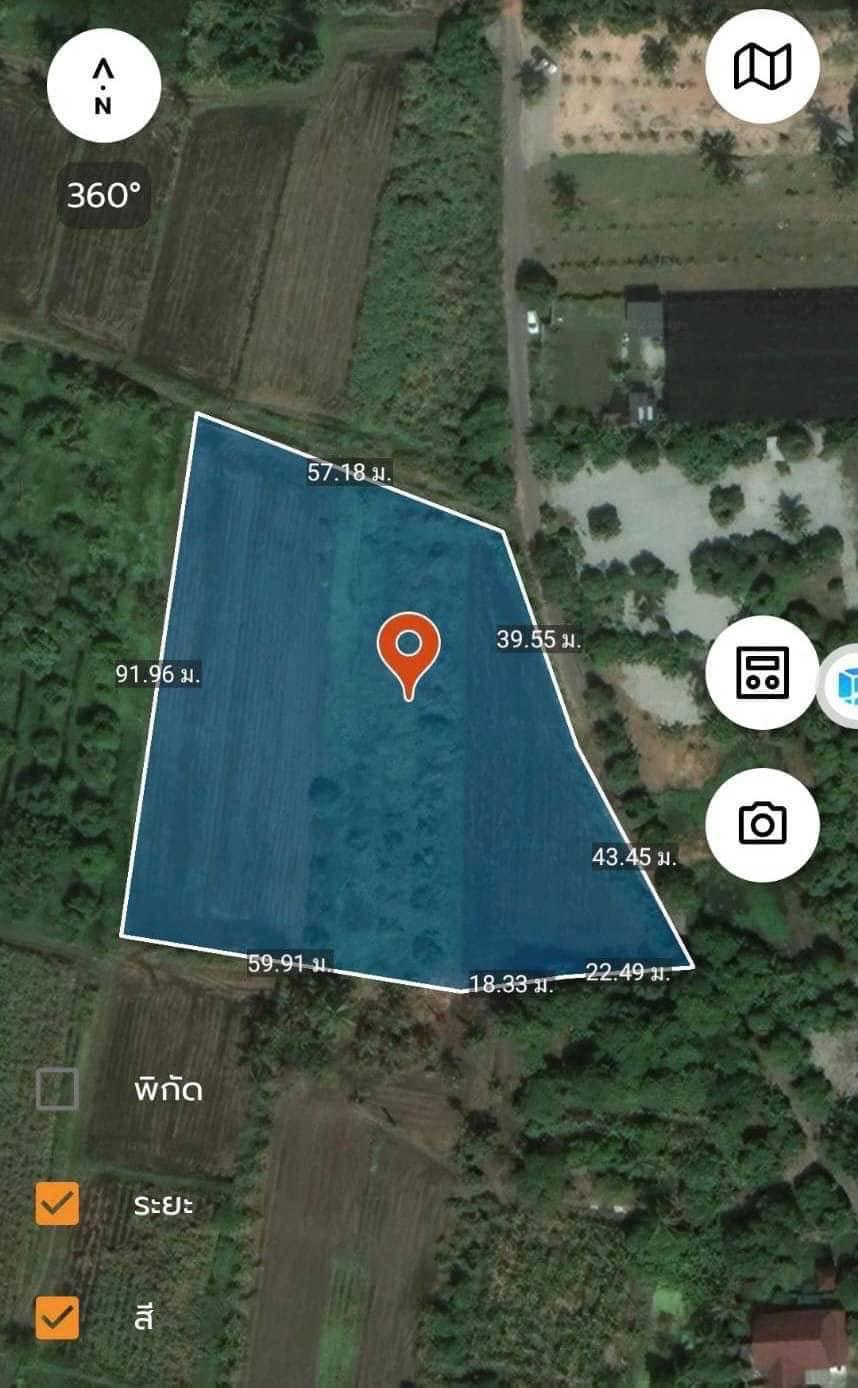This screenshot has height=1388, width=858.
Task: Enable the พิกัด checkbox
Action: (57, 1089)
